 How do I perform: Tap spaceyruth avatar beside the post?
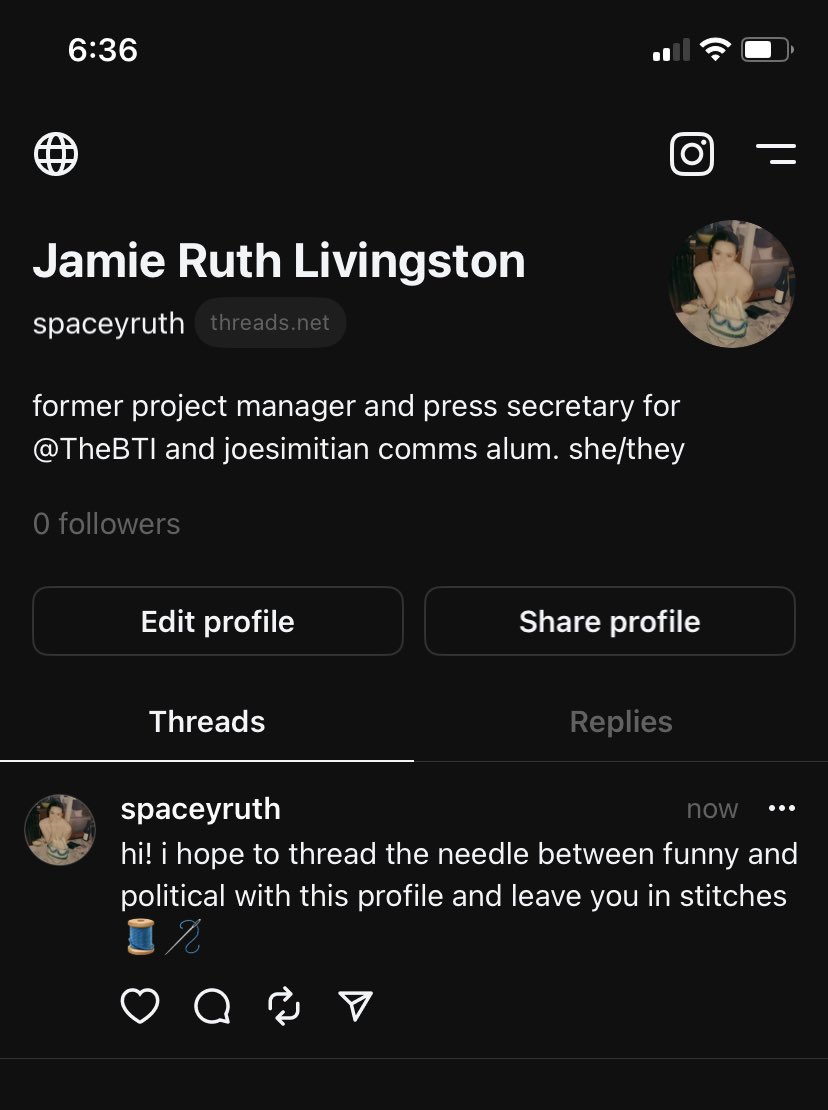60,830
